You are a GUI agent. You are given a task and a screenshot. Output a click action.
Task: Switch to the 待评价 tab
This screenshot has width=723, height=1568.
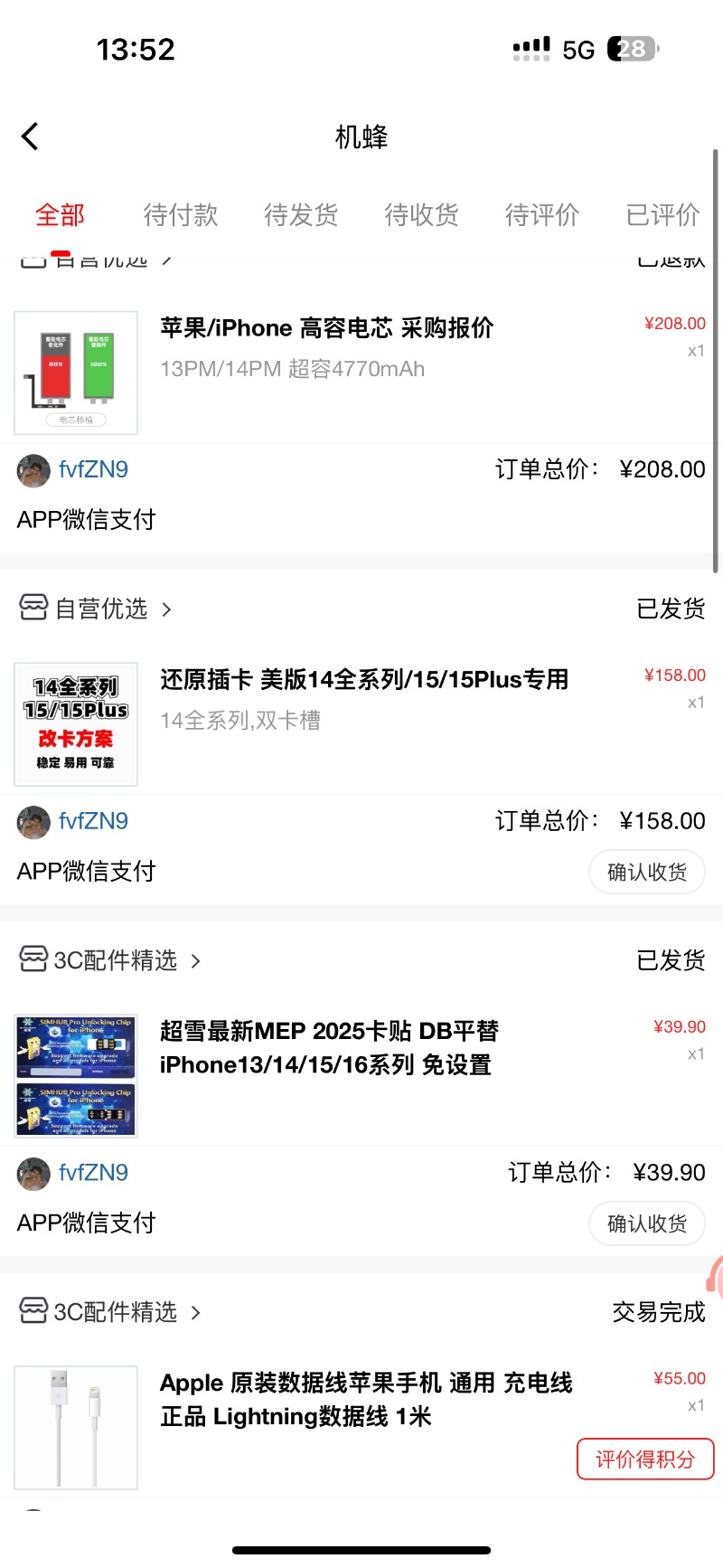(x=541, y=215)
